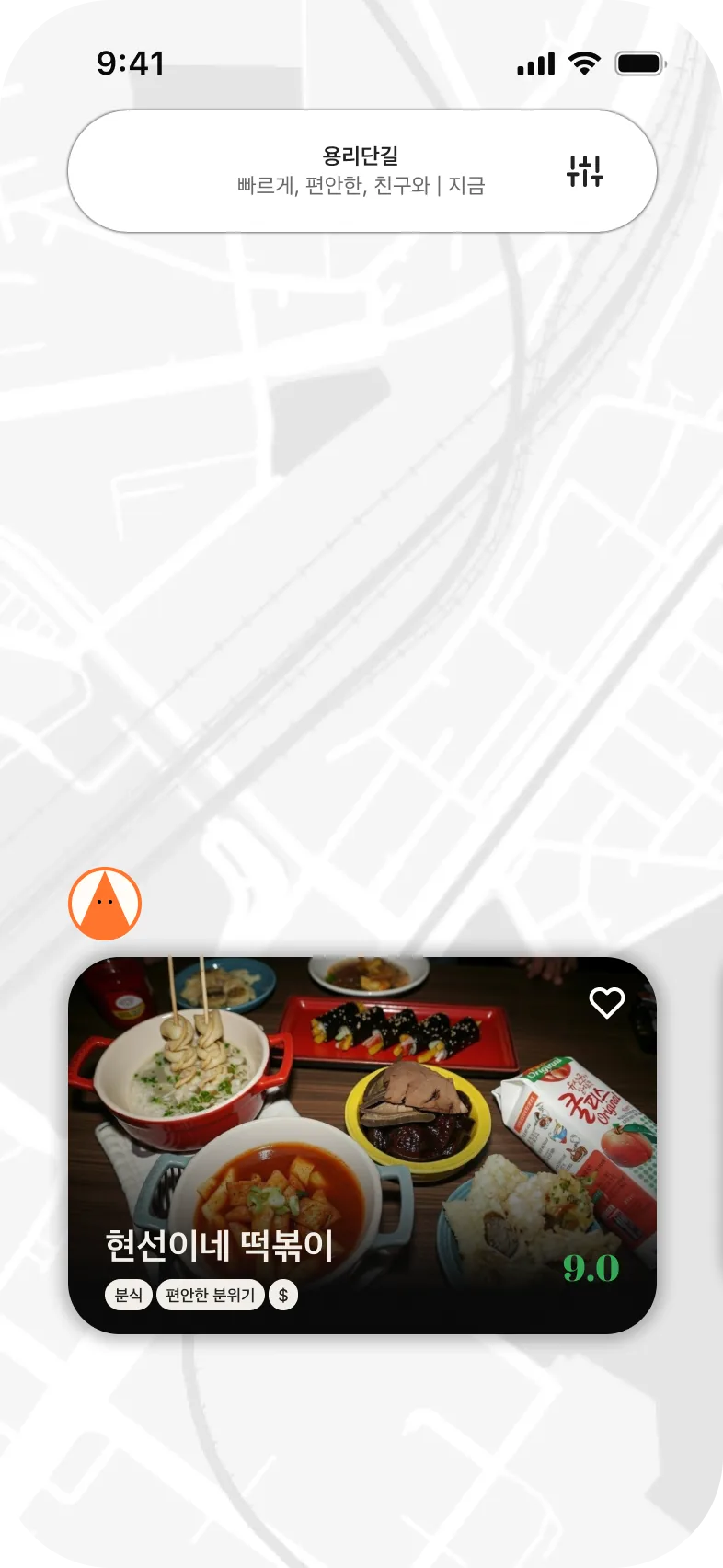Open the 현선이네 떡볶이 restaurant card

coord(362,1146)
